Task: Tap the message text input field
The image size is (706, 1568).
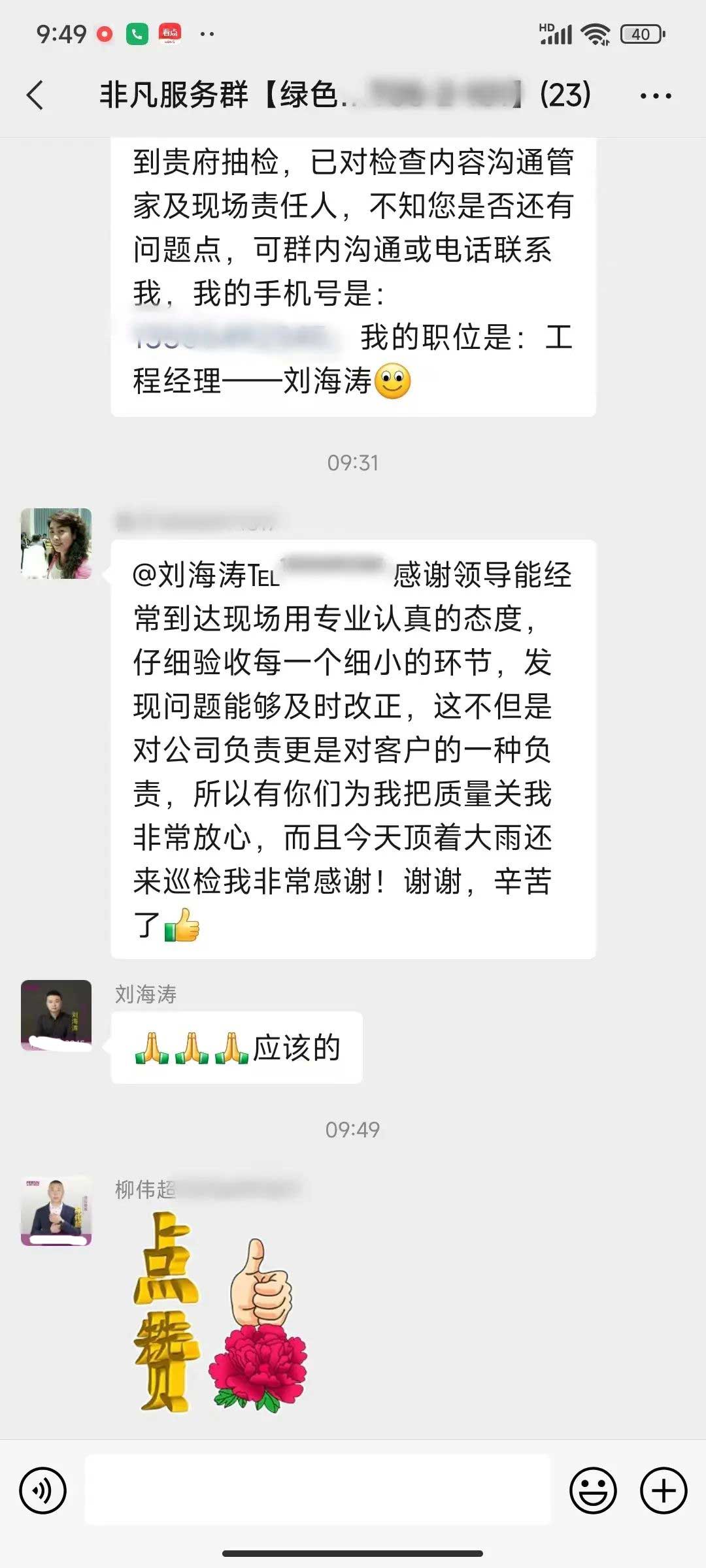Action: [x=318, y=1490]
